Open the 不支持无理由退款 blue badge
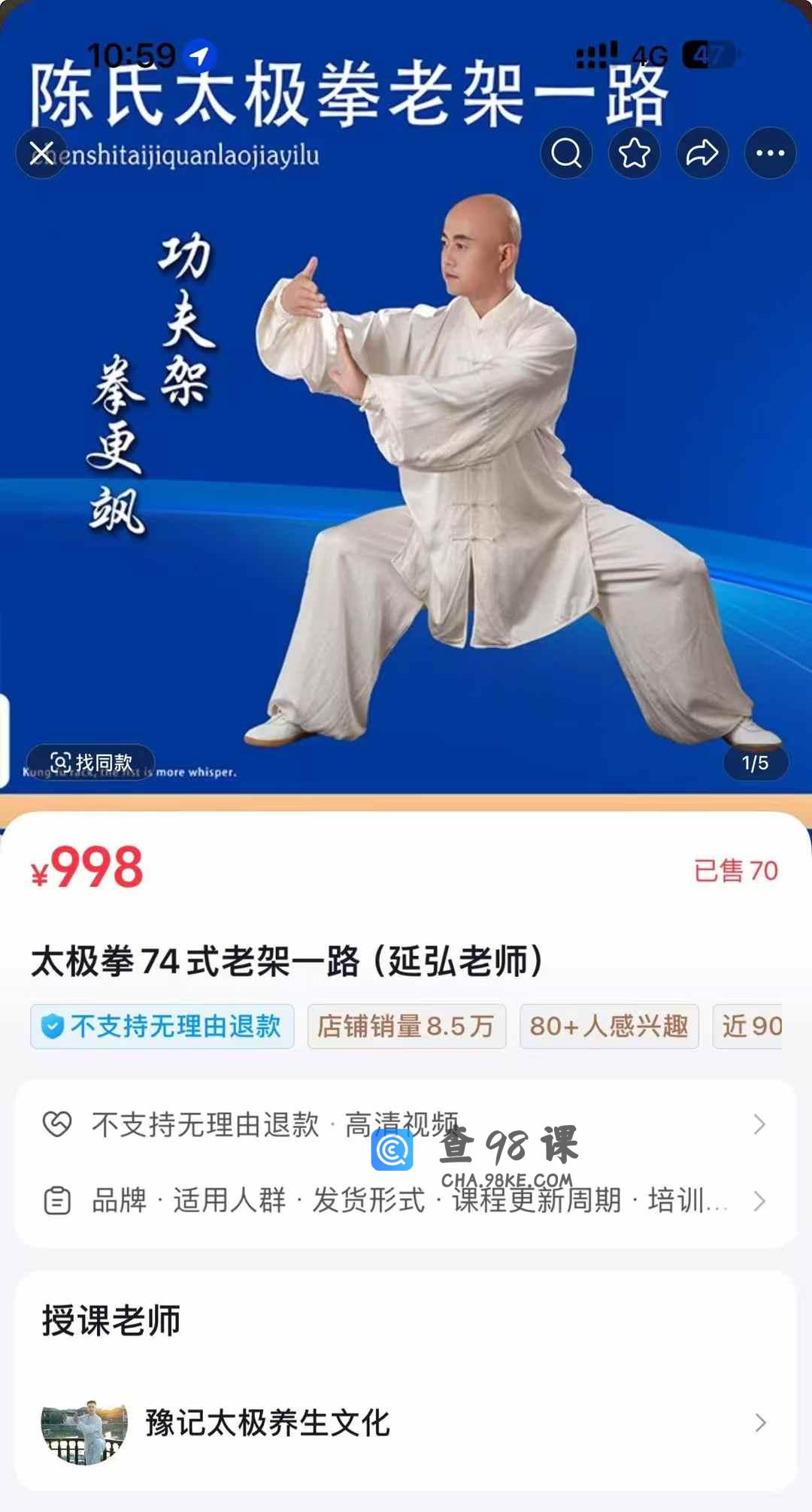Image resolution: width=812 pixels, height=1512 pixels. pos(162,1026)
